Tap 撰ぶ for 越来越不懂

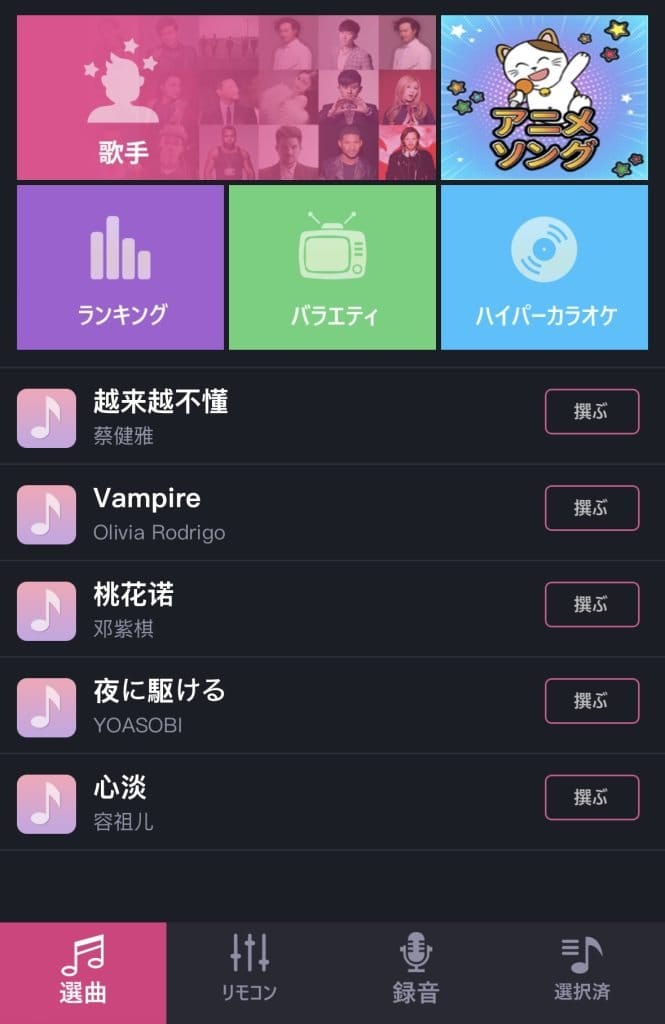(591, 412)
